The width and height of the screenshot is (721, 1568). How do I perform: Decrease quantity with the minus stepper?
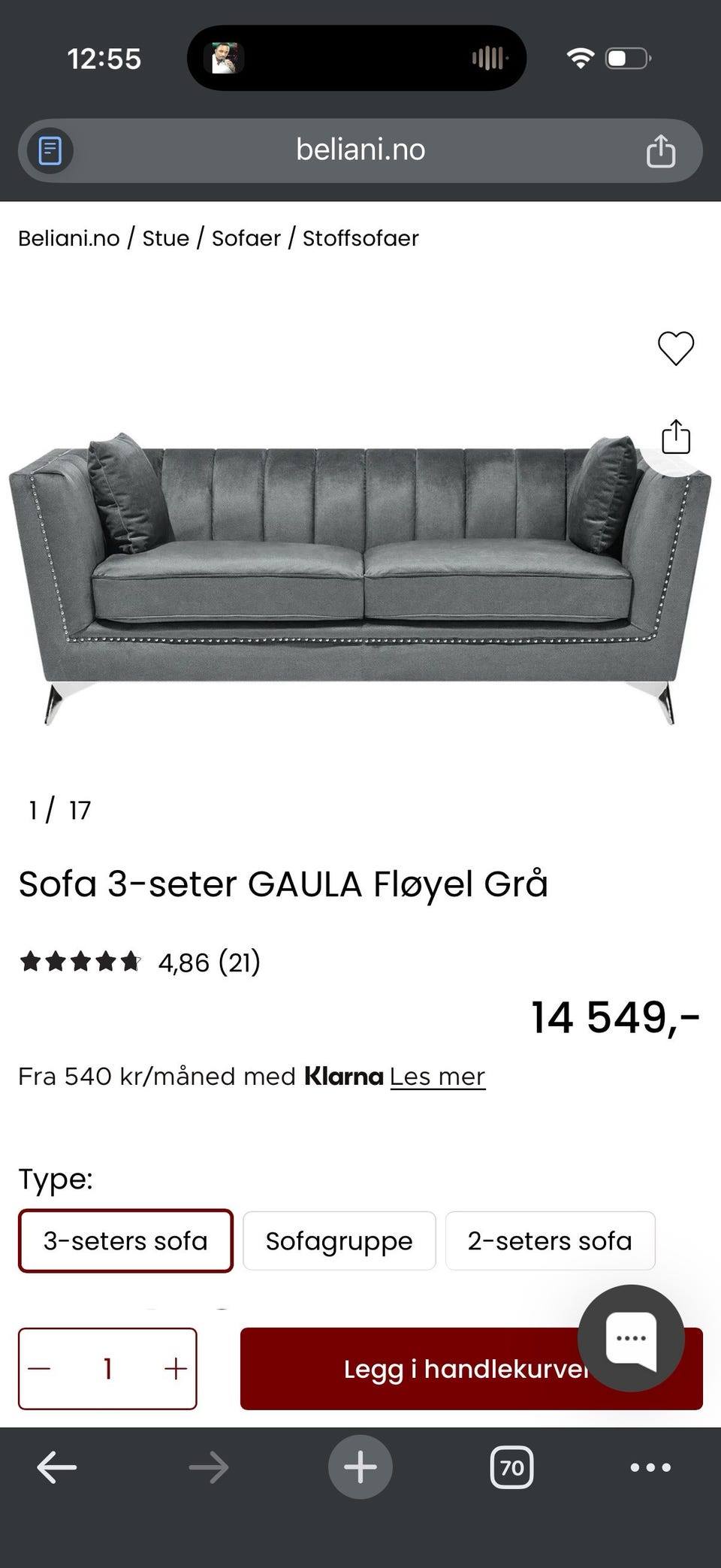click(41, 1369)
